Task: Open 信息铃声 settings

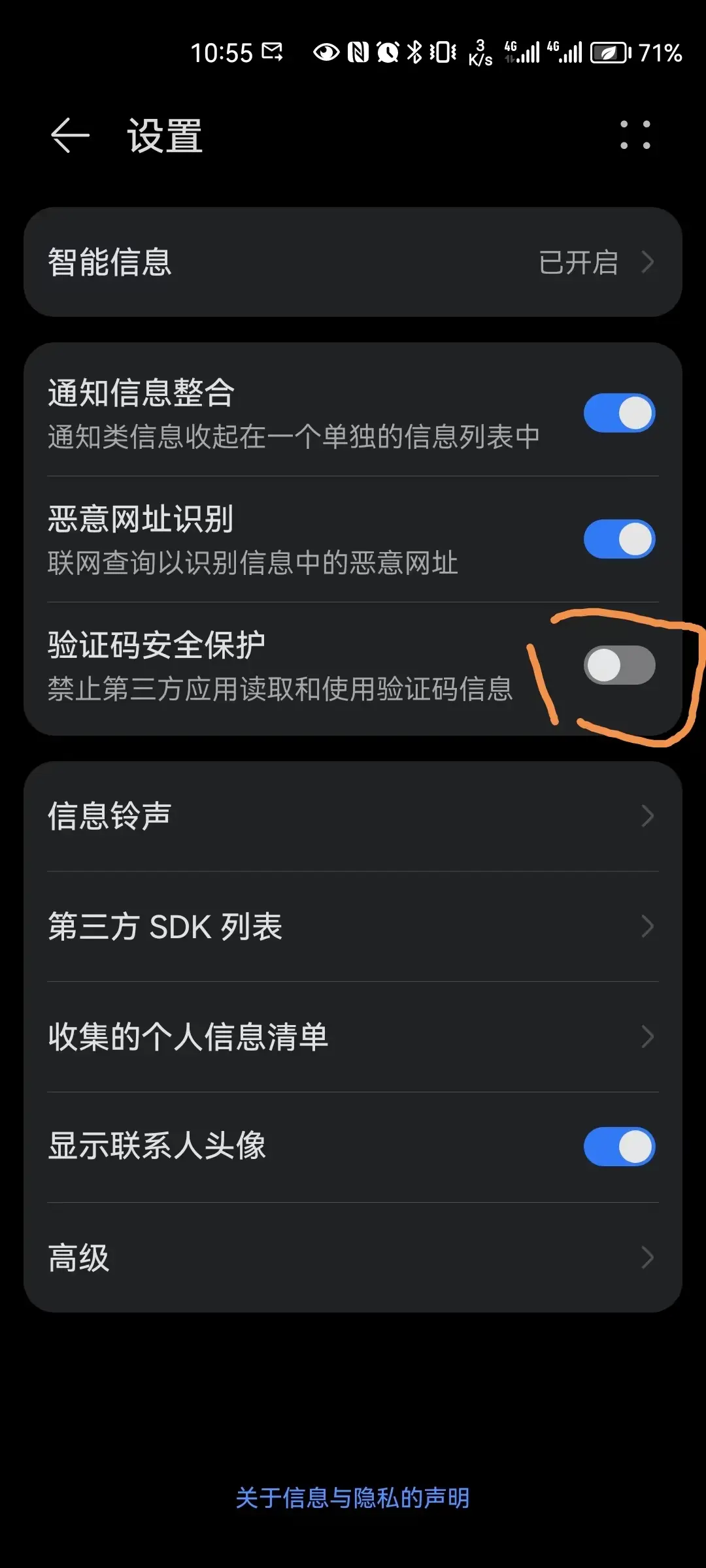Action: click(x=353, y=816)
